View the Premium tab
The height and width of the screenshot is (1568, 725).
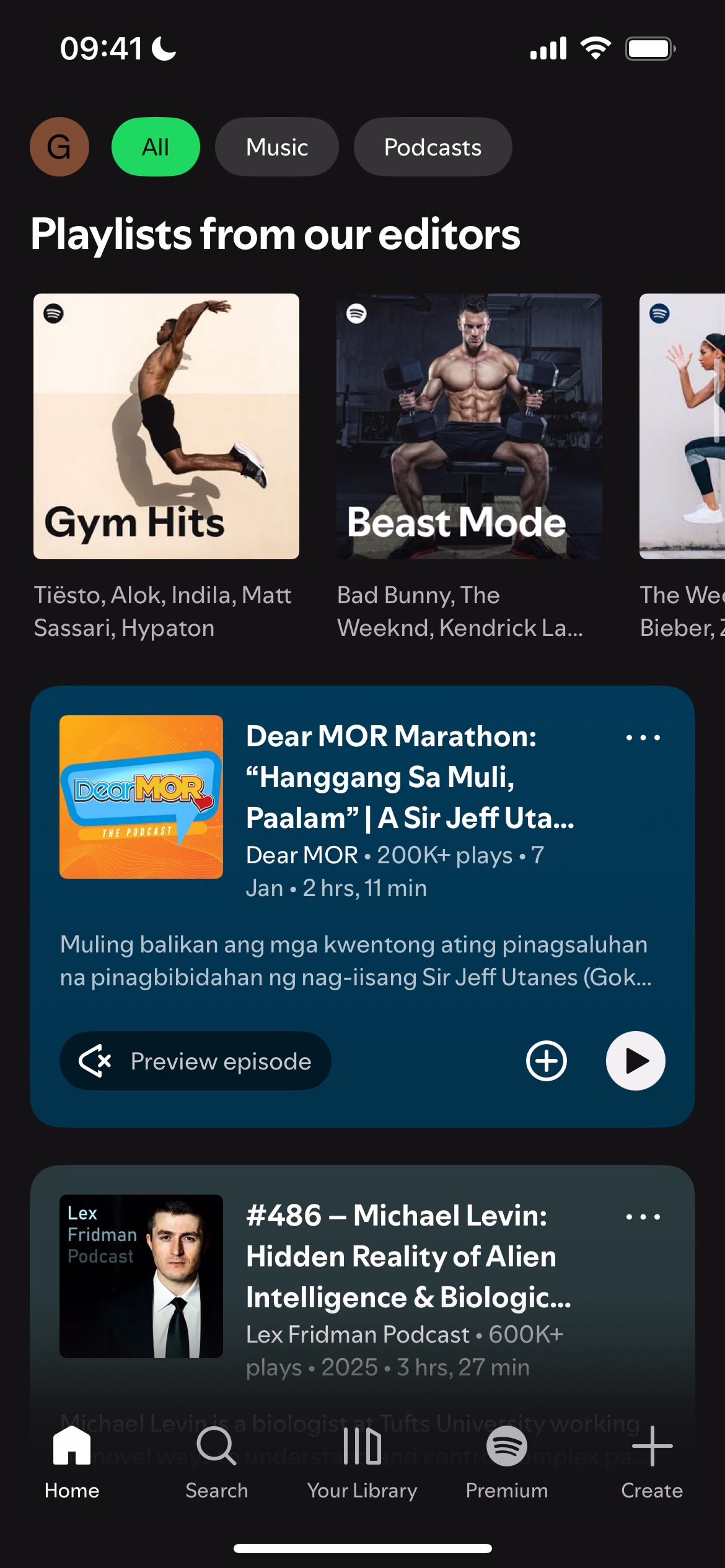pyautogui.click(x=507, y=1463)
